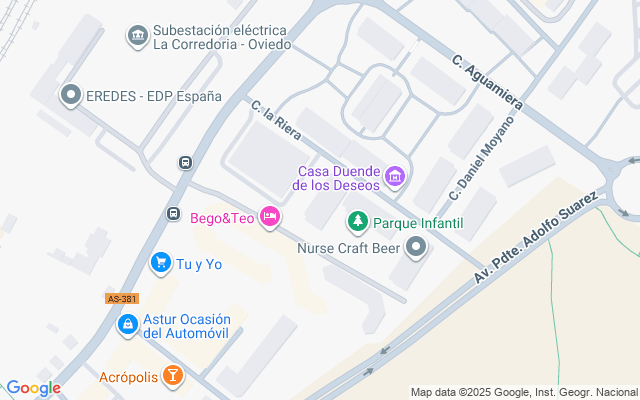Tap the bus stop icon near C. la Riera
Screen dimensions: 640x400
185,163
